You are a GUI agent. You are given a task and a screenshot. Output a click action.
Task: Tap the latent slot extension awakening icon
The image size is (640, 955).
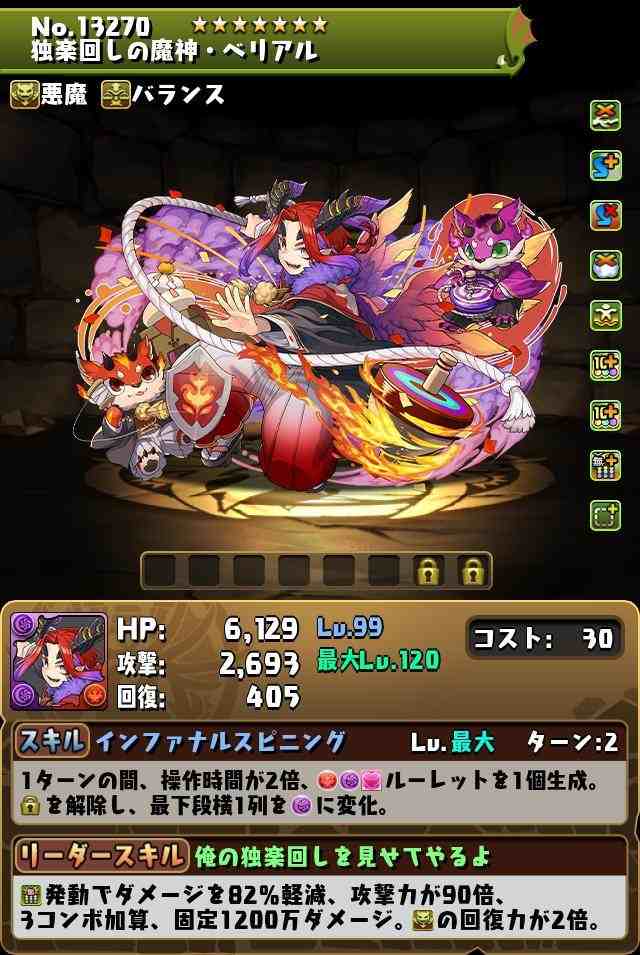click(605, 515)
